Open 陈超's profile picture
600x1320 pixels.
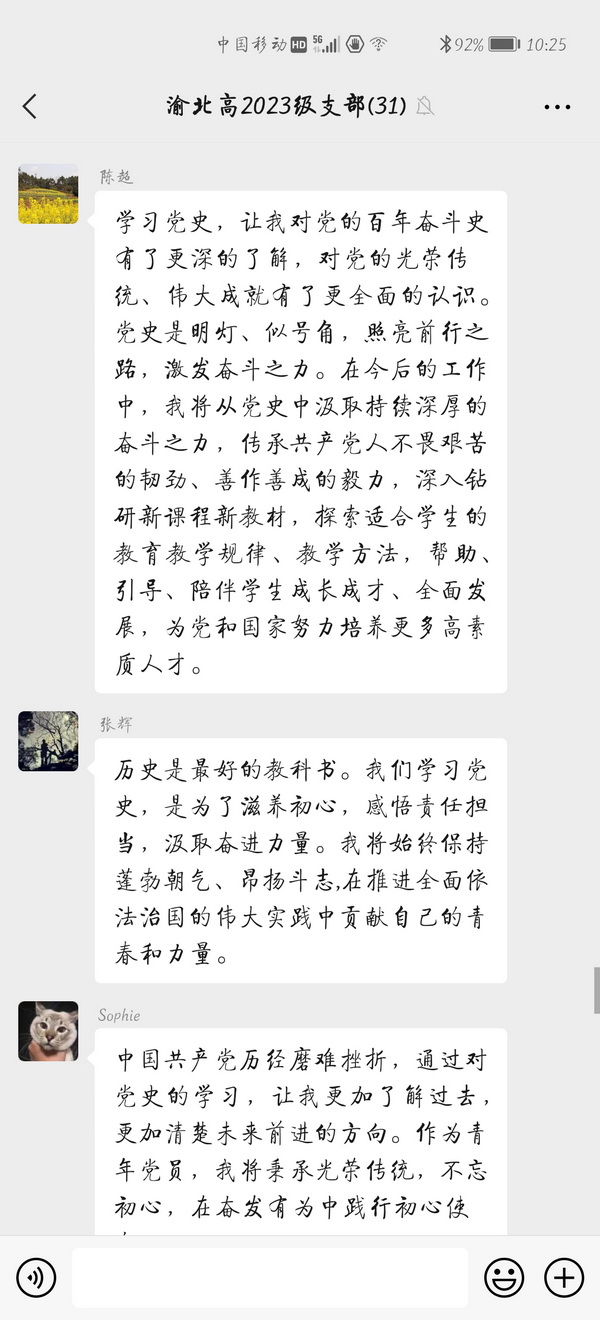(48, 193)
